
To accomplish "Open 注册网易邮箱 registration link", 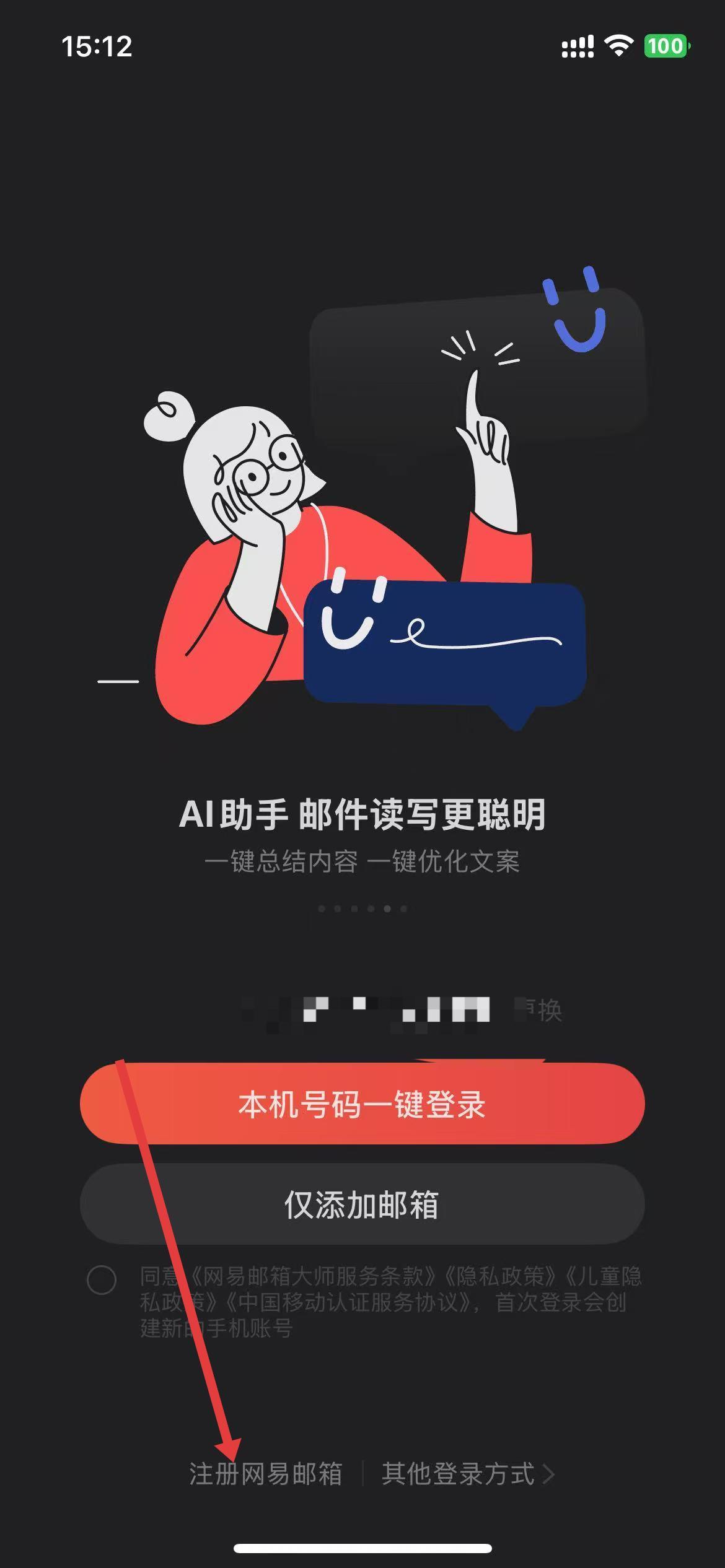I will tap(265, 1473).
